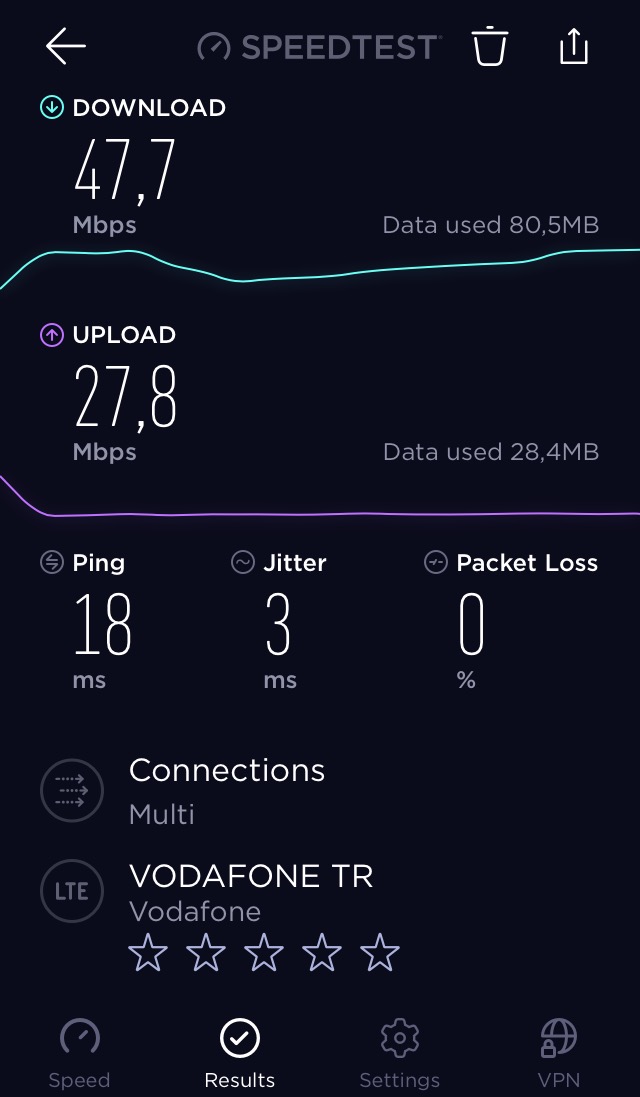Delete this result with the trash icon
This screenshot has width=640, height=1097.
[x=490, y=45]
